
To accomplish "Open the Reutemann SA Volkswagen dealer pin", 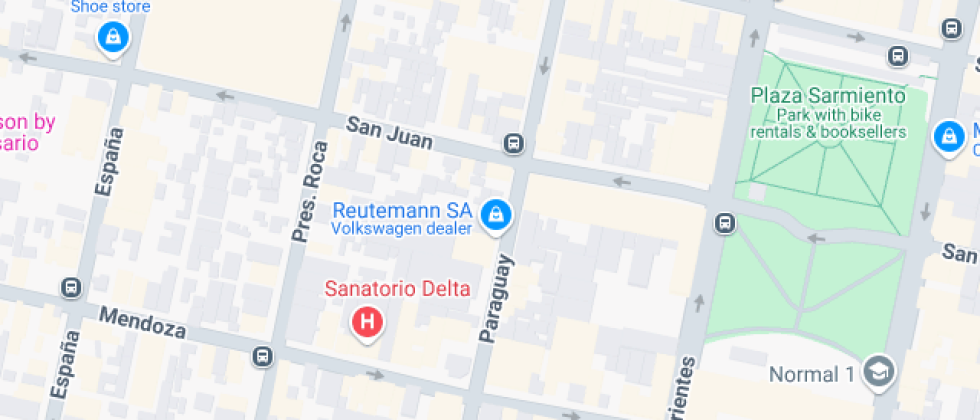I will [496, 216].
